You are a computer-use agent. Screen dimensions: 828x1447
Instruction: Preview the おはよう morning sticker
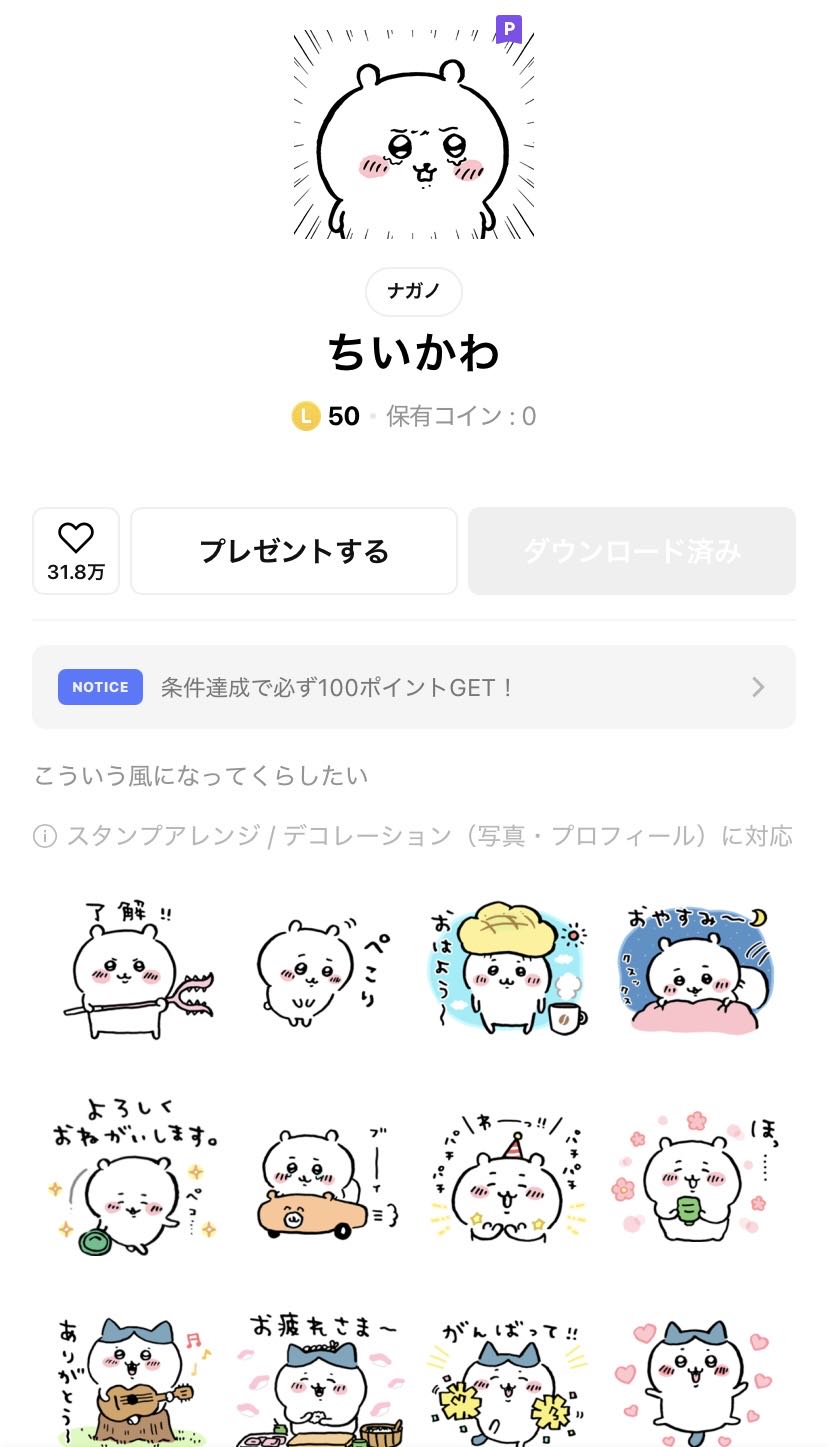[507, 966]
